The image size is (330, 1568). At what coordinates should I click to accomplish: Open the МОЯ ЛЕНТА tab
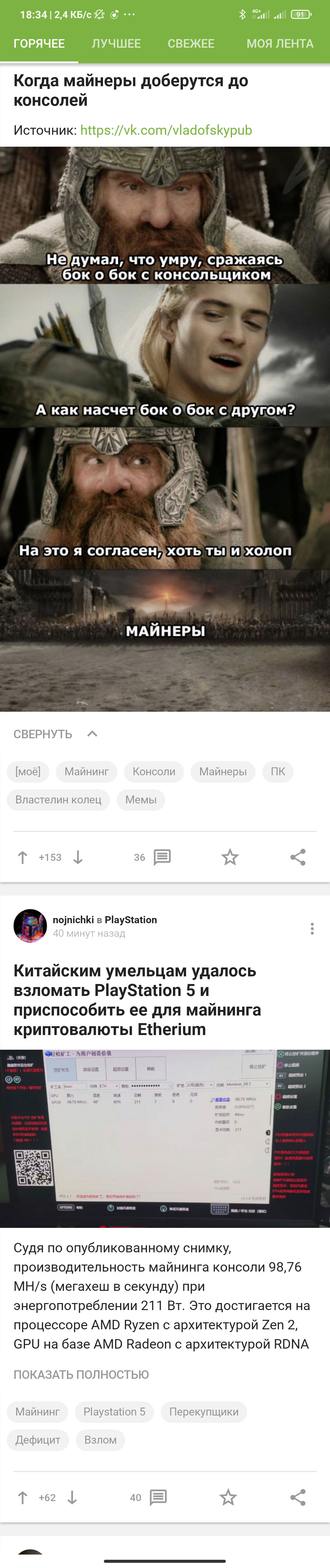280,44
